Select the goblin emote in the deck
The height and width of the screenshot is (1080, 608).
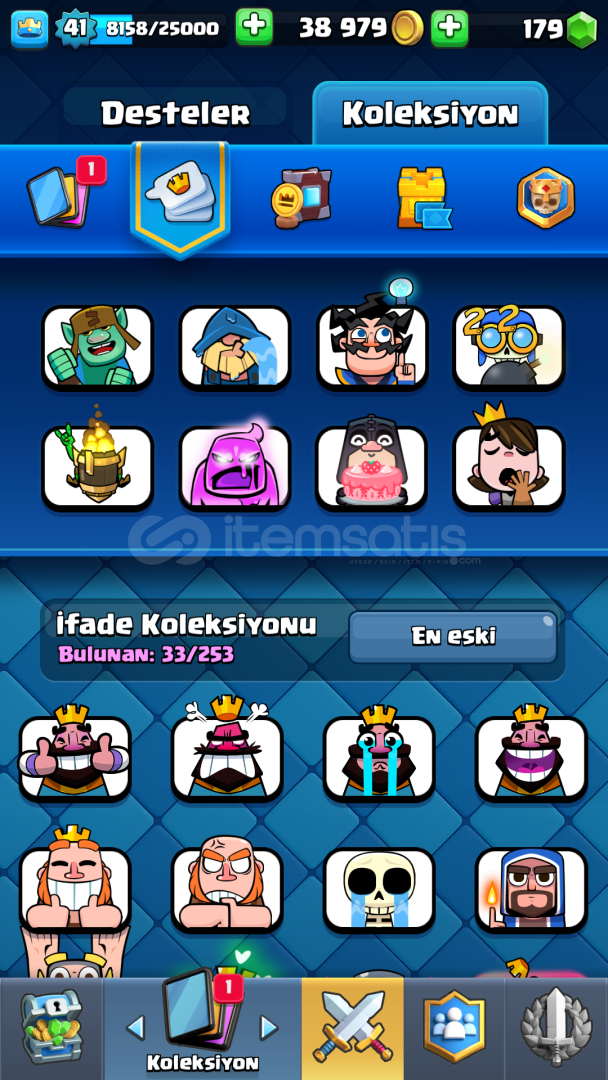pyautogui.click(x=97, y=347)
